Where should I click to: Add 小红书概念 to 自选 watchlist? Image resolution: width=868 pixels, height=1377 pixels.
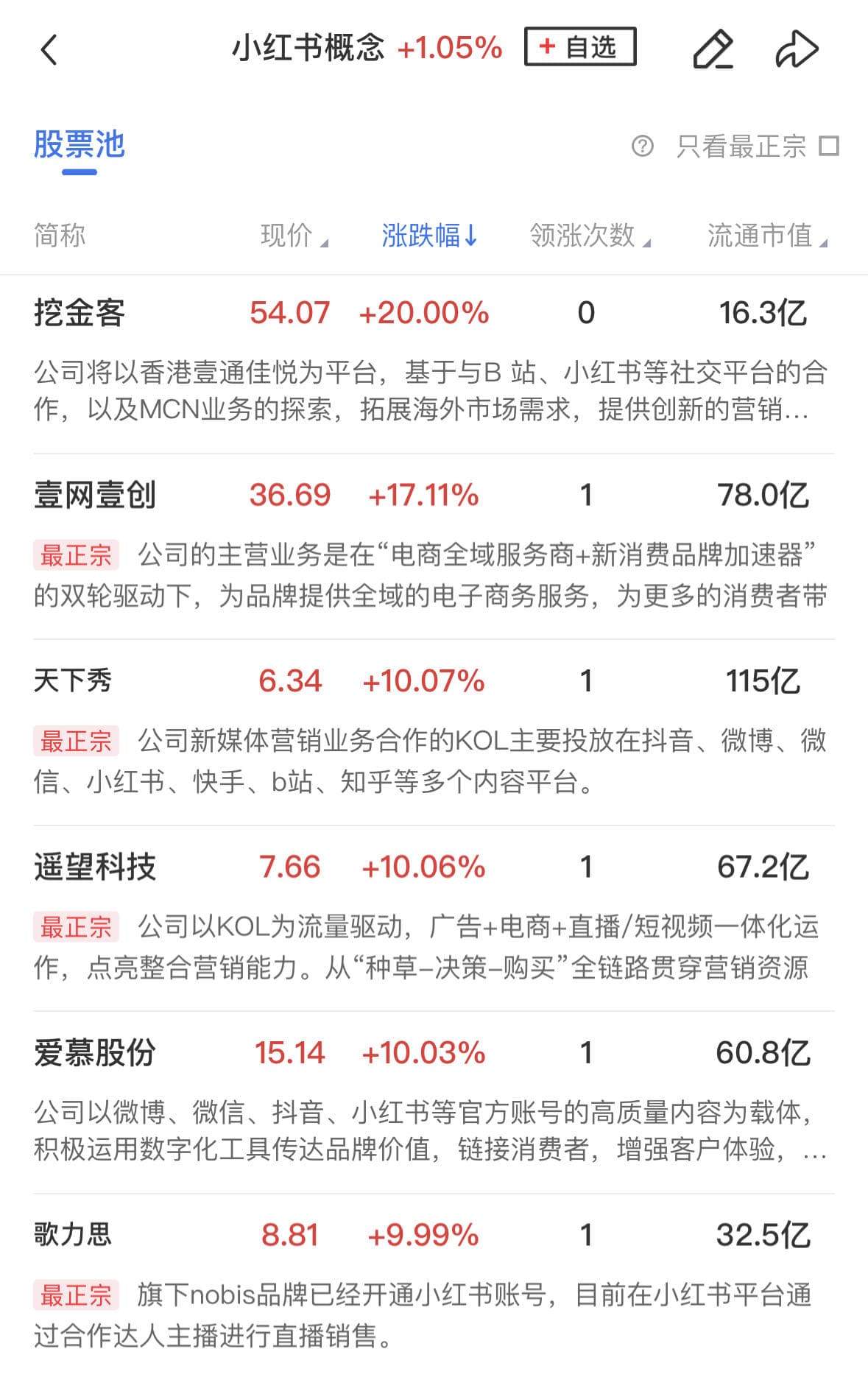(580, 47)
